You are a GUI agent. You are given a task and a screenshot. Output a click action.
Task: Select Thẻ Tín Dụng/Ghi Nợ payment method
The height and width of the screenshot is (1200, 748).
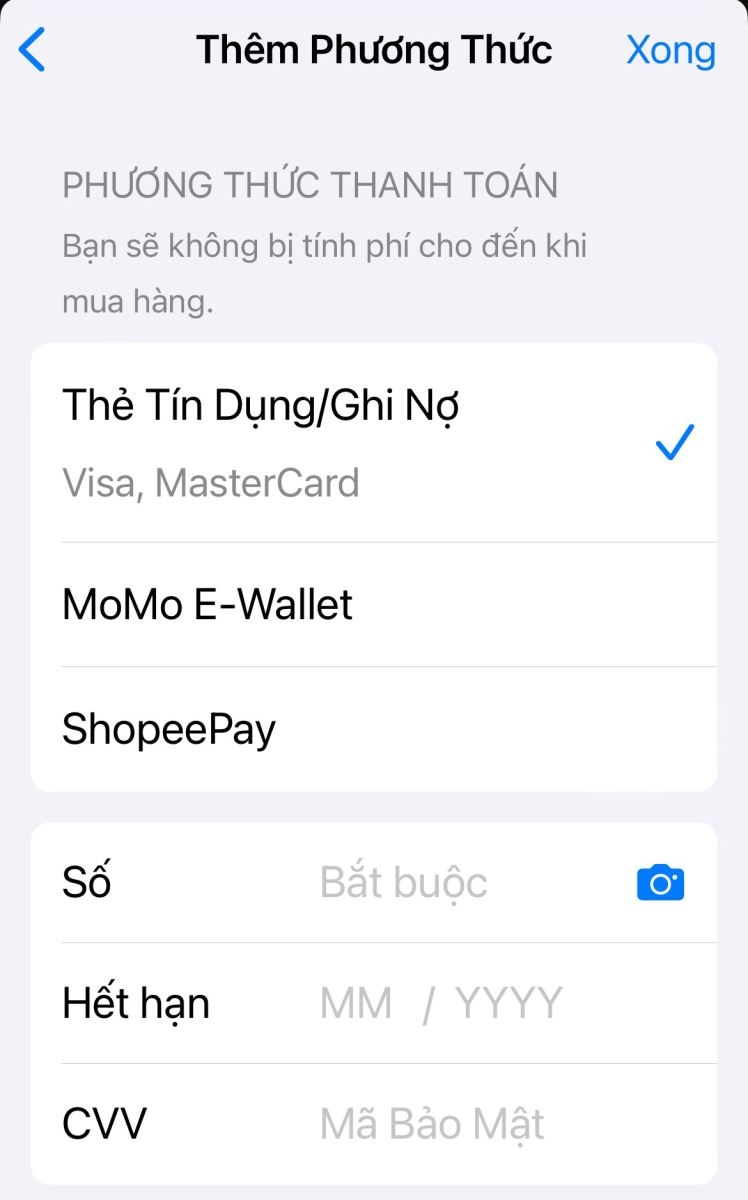pos(374,443)
